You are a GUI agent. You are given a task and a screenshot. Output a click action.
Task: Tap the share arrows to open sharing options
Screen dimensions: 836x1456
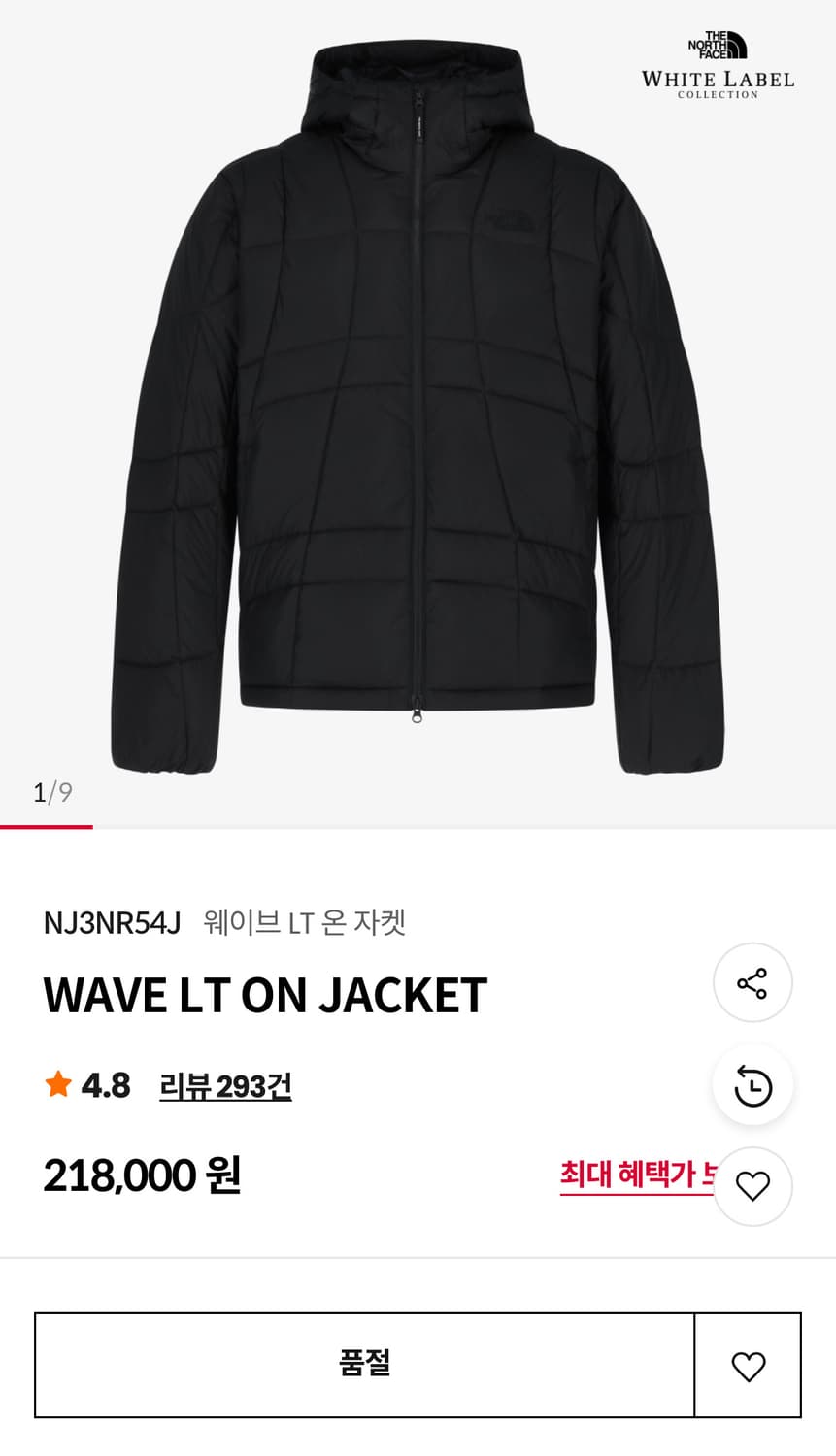coord(752,982)
